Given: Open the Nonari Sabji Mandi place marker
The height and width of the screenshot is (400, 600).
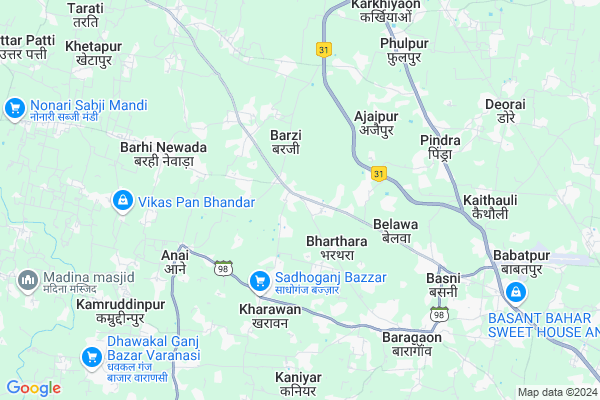Looking at the screenshot, I should point(14,106).
